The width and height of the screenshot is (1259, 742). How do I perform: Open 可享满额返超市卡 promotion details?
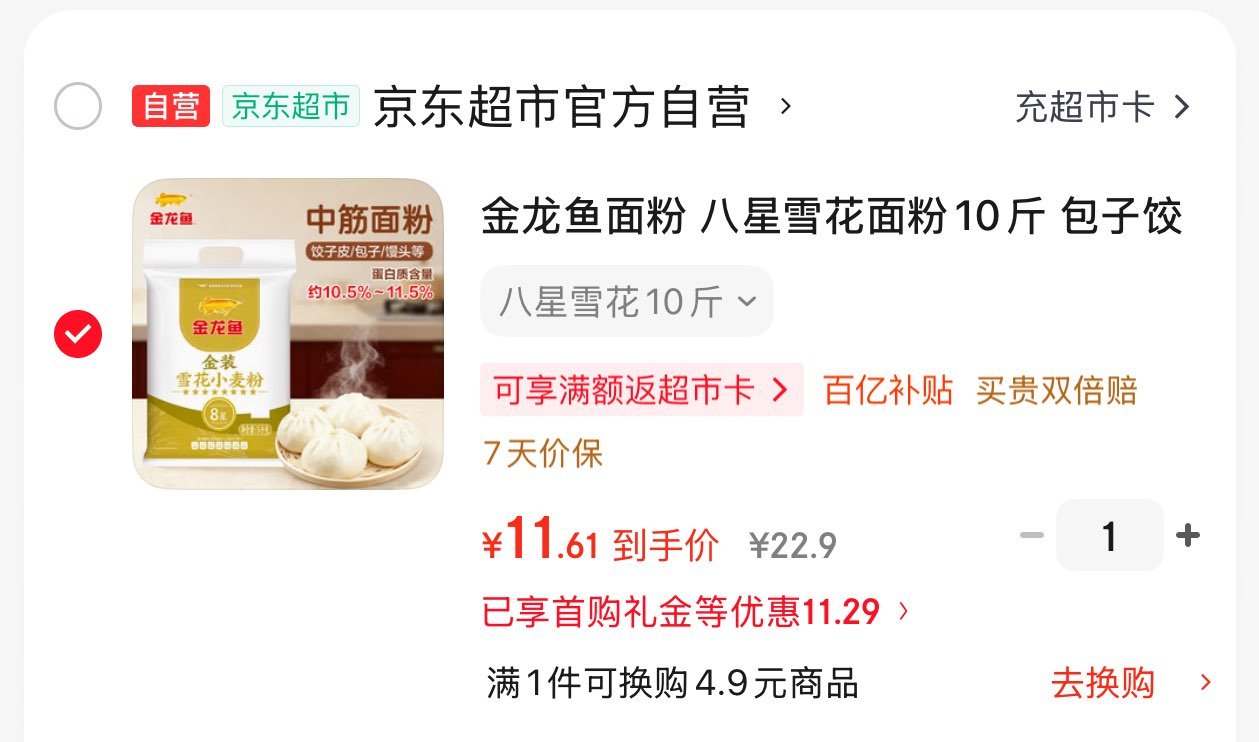(641, 390)
